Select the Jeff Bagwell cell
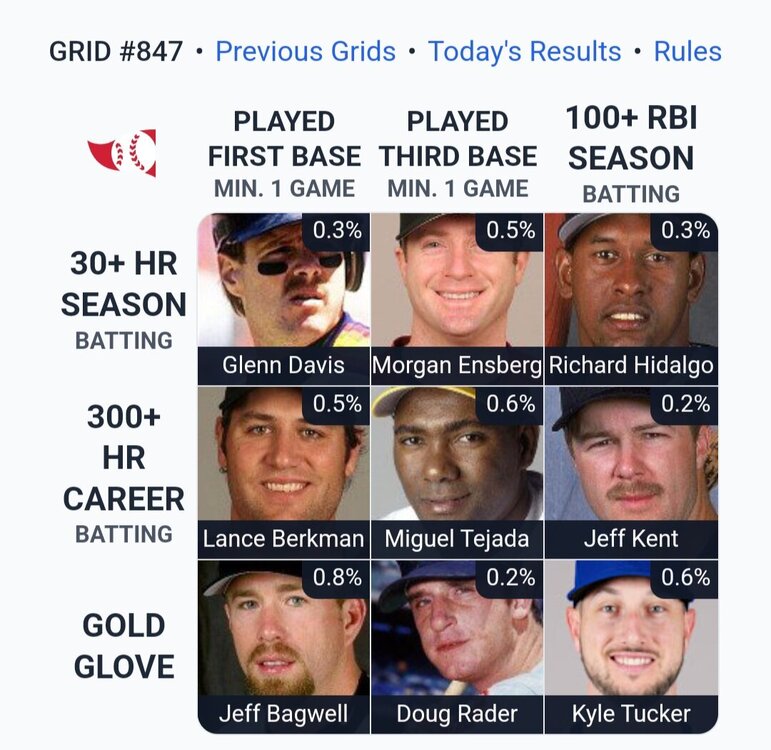The height and width of the screenshot is (750, 771). click(283, 646)
